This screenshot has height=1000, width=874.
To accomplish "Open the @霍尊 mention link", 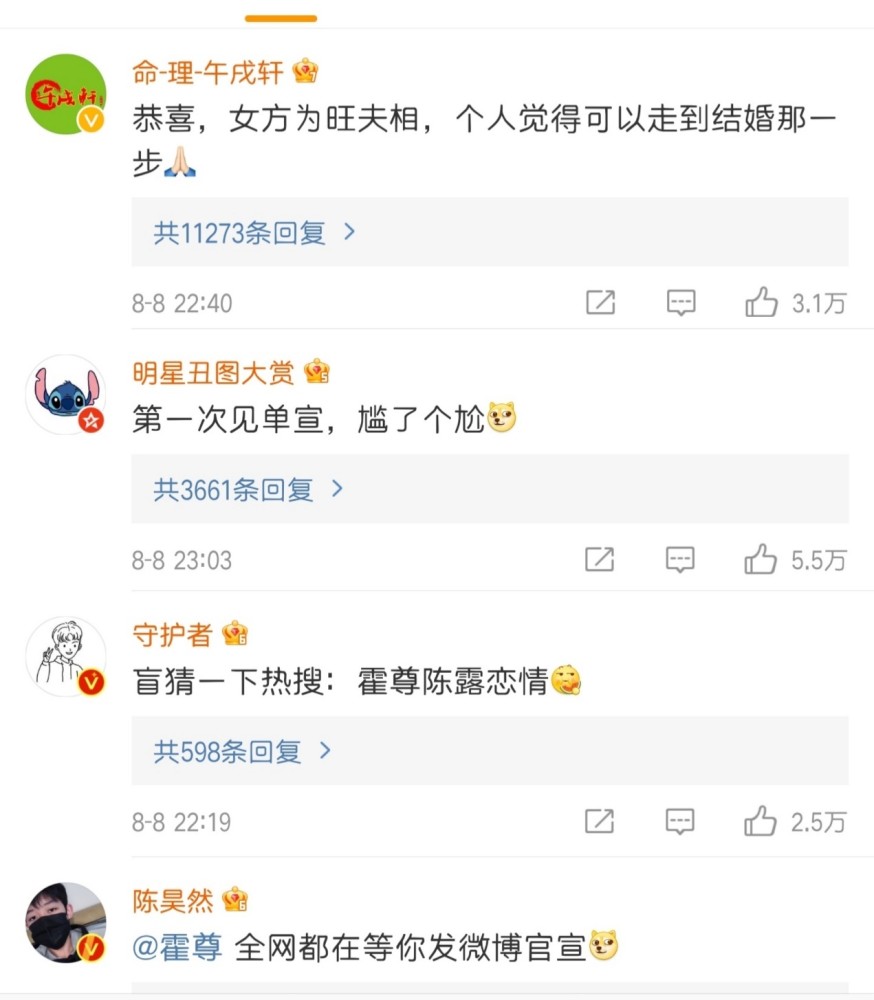I will click(x=179, y=946).
